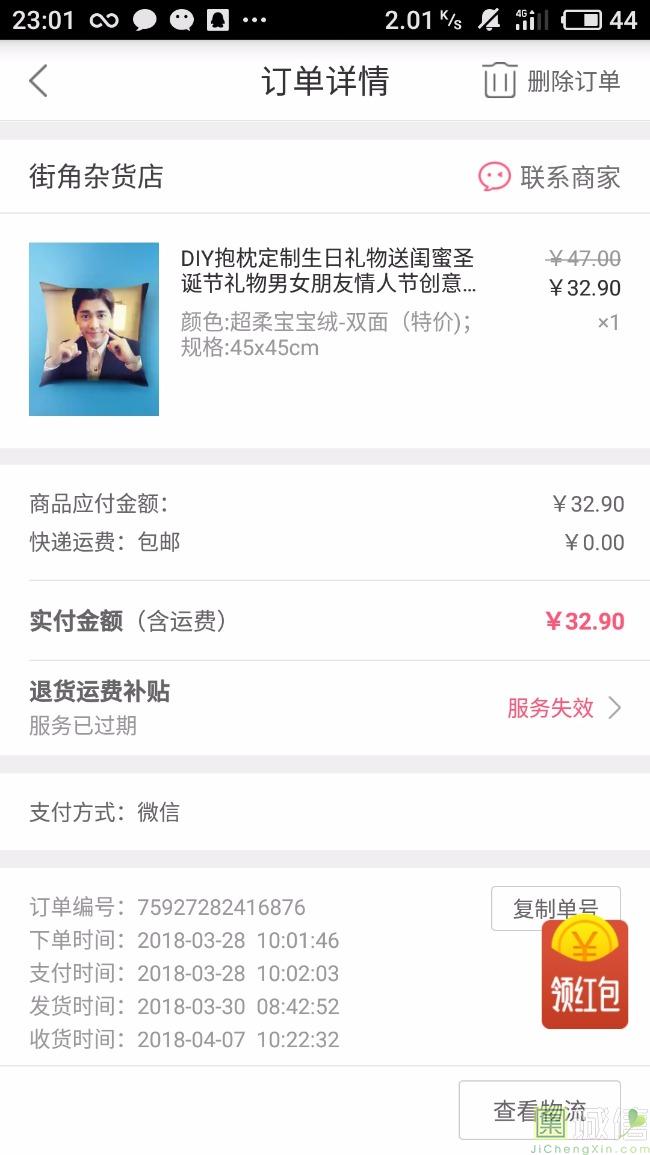
Task: Open the 街角杂货店 shop page
Action: [x=97, y=178]
